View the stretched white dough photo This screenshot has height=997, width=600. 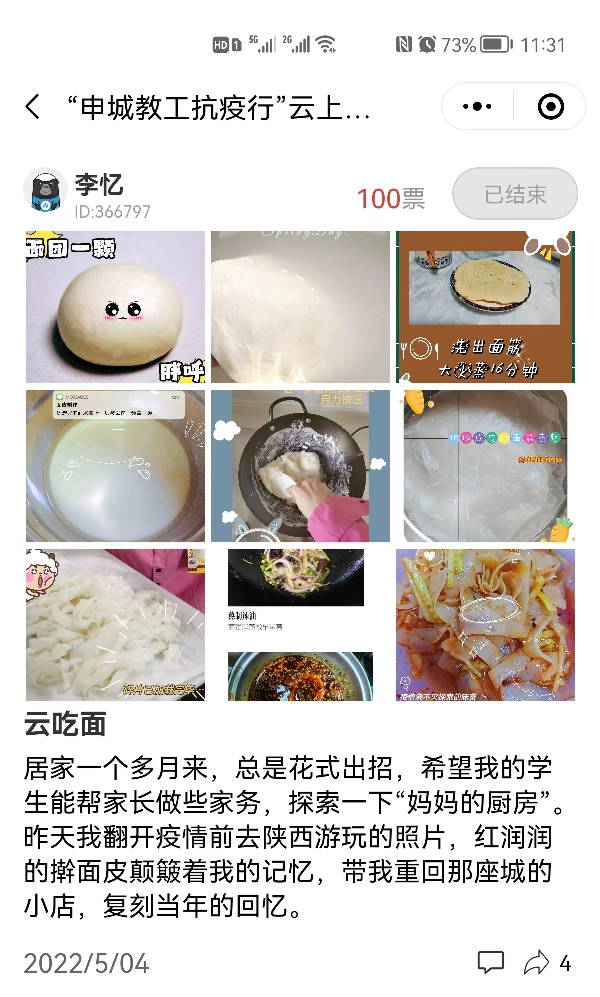(x=300, y=307)
